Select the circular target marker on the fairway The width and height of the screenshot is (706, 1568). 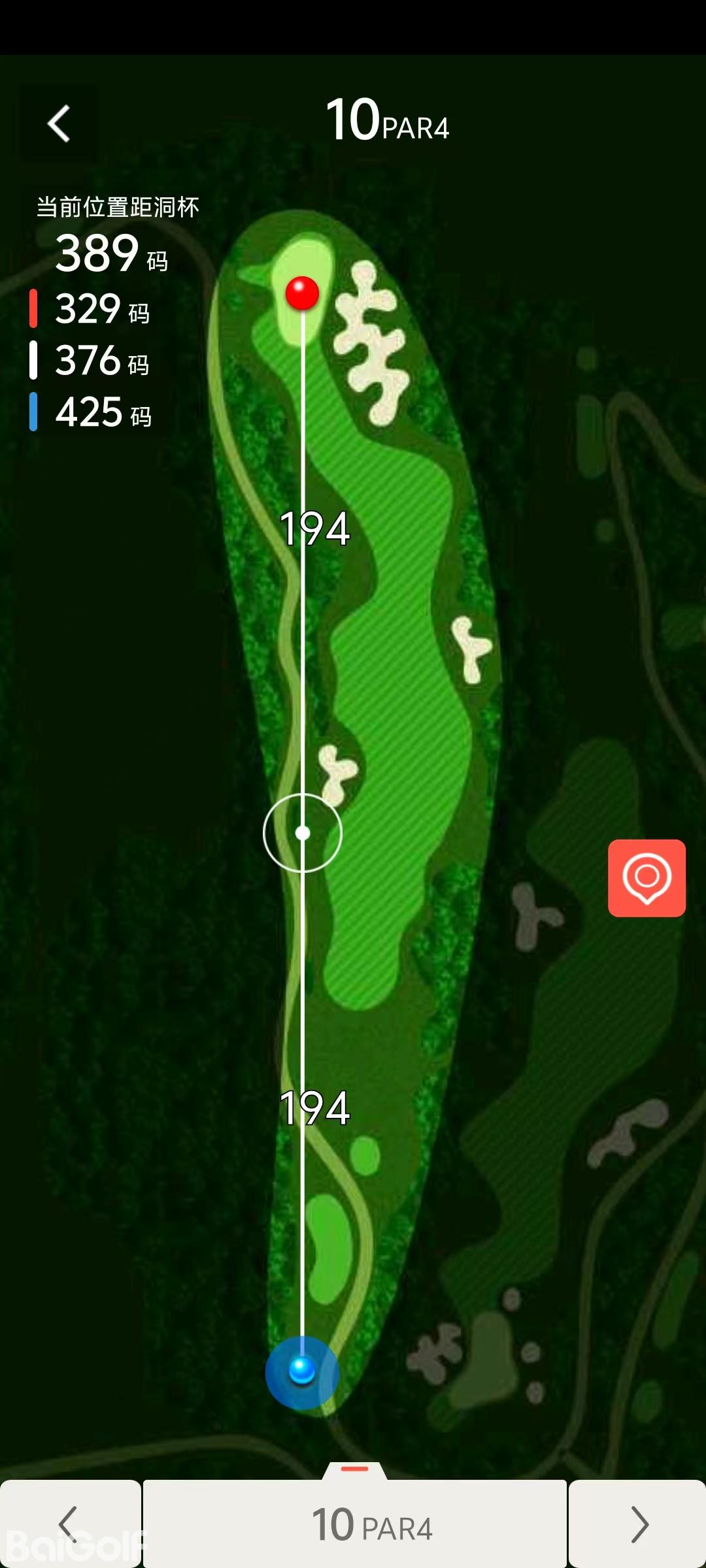click(303, 833)
